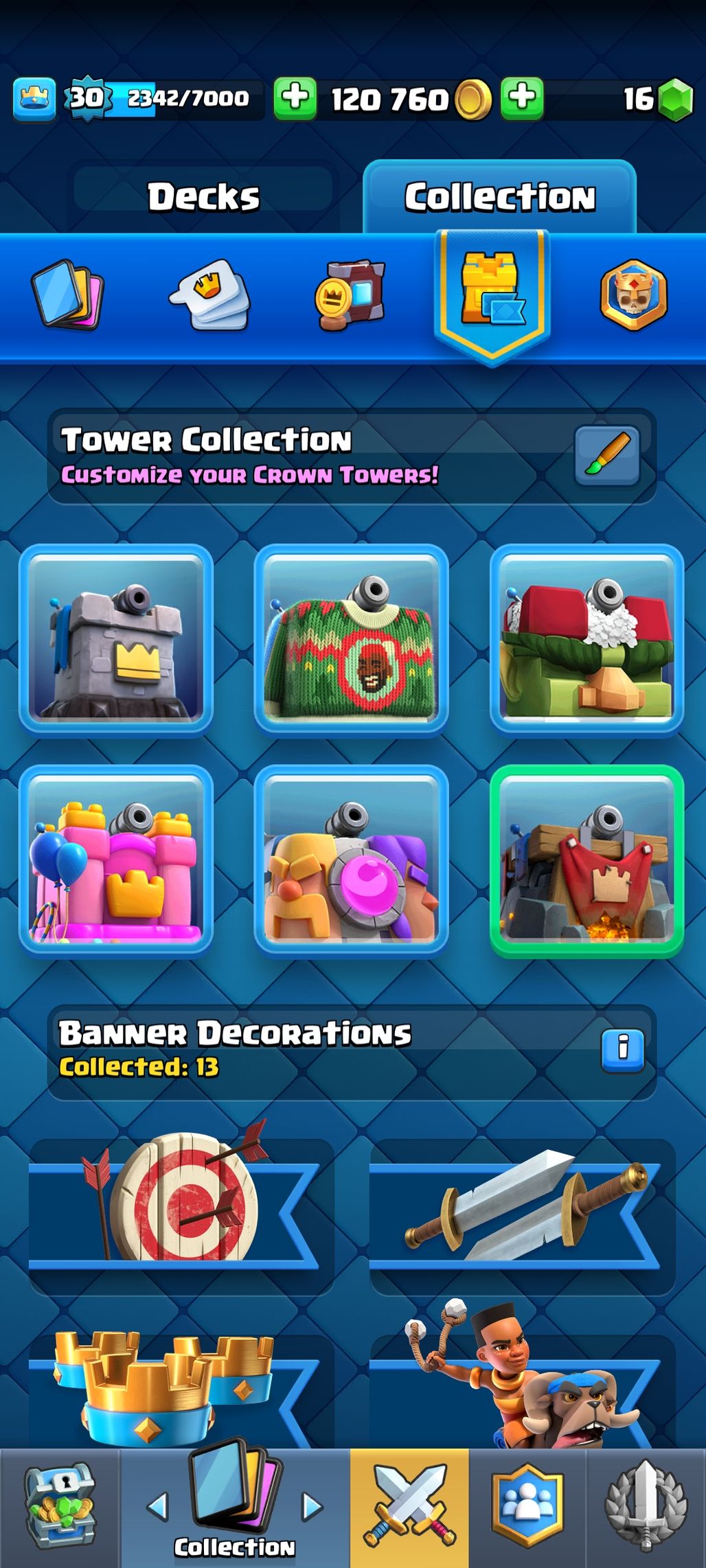Choose the red banner forge tower skin
Viewport: 706px width, 1568px height.
pos(587,860)
